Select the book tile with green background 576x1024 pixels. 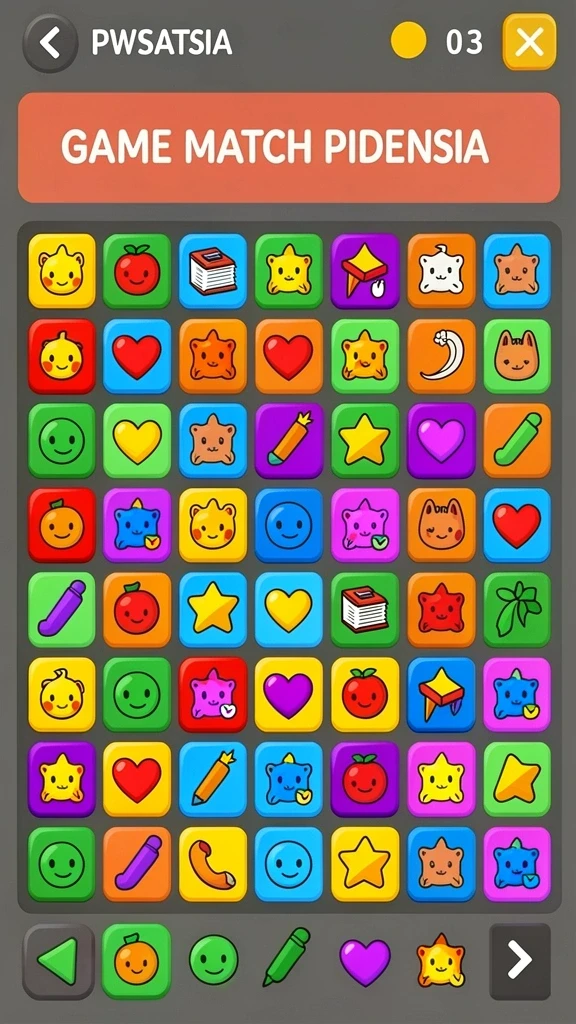coord(365,610)
